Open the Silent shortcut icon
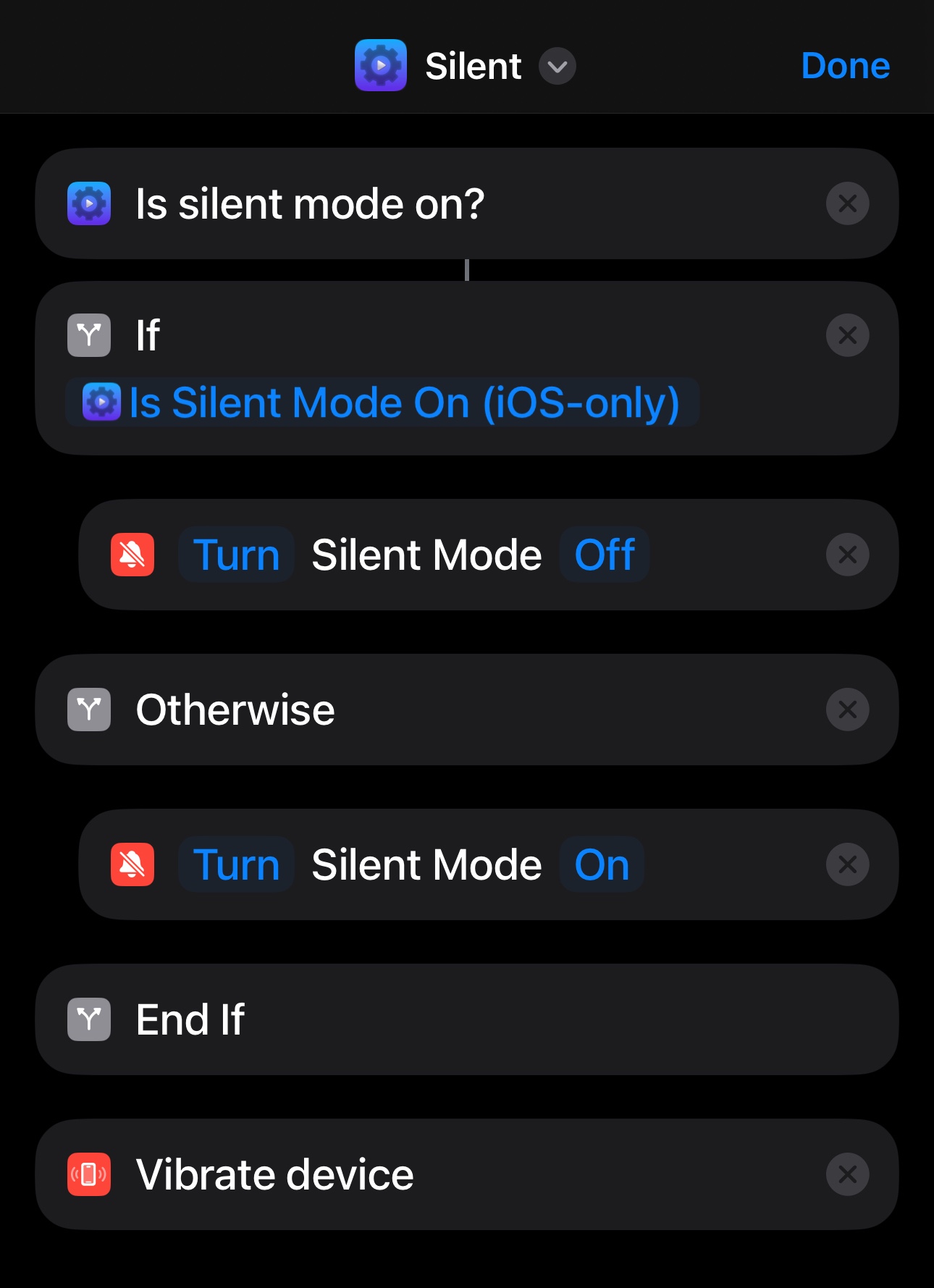Screen dimensions: 934x1288 (x=381, y=66)
